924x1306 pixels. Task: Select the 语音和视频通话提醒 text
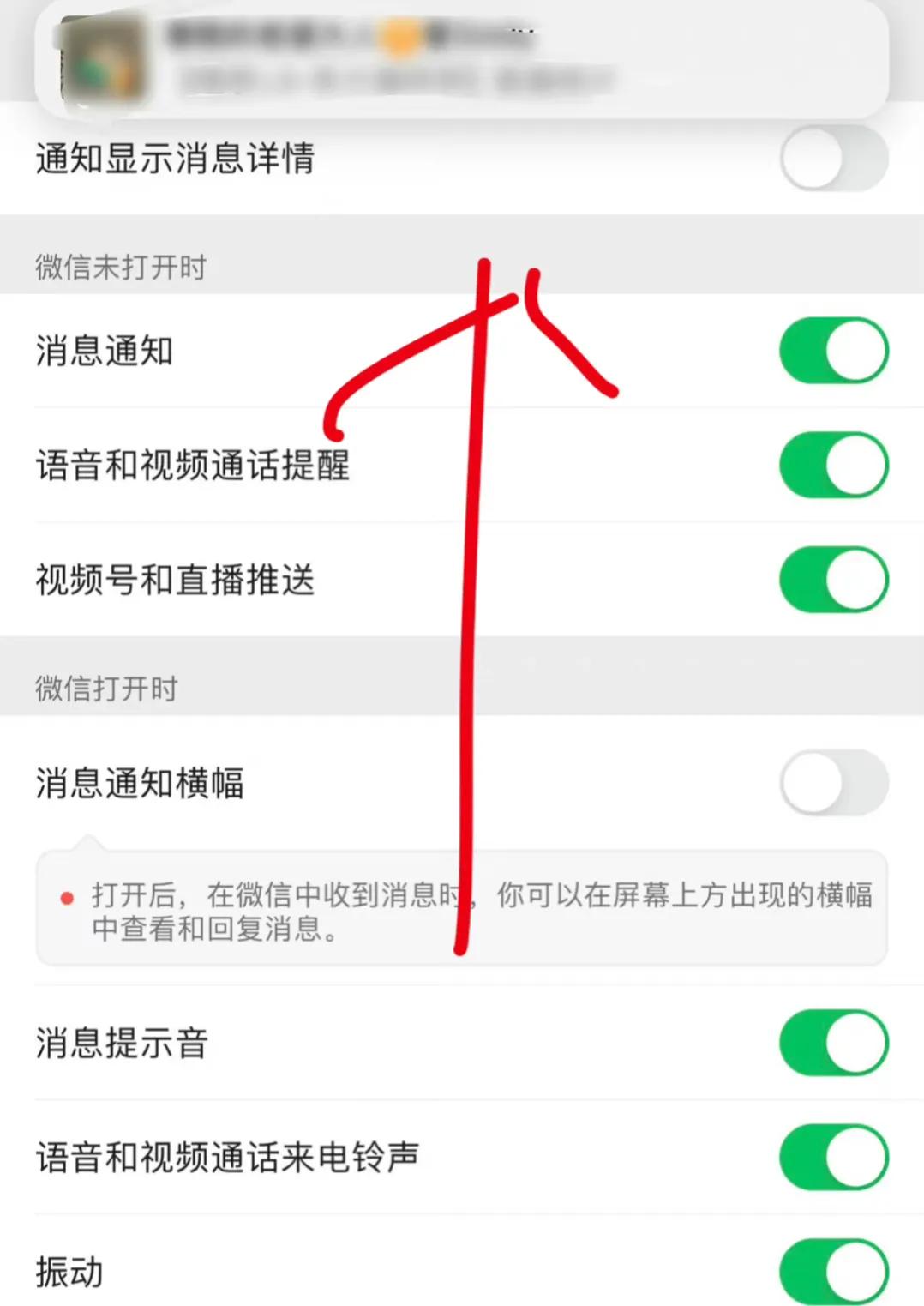193,465
